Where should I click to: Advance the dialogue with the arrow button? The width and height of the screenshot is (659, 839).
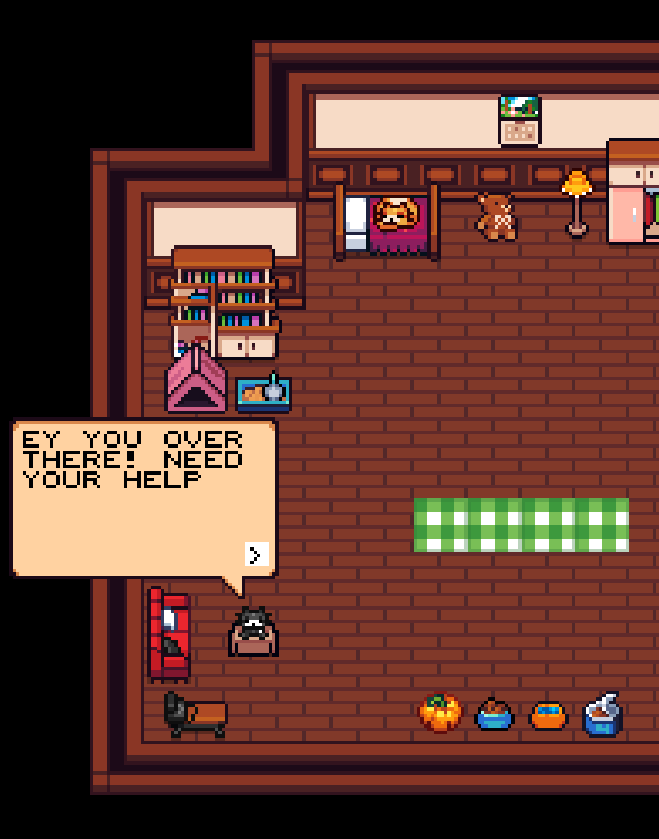pos(256,554)
